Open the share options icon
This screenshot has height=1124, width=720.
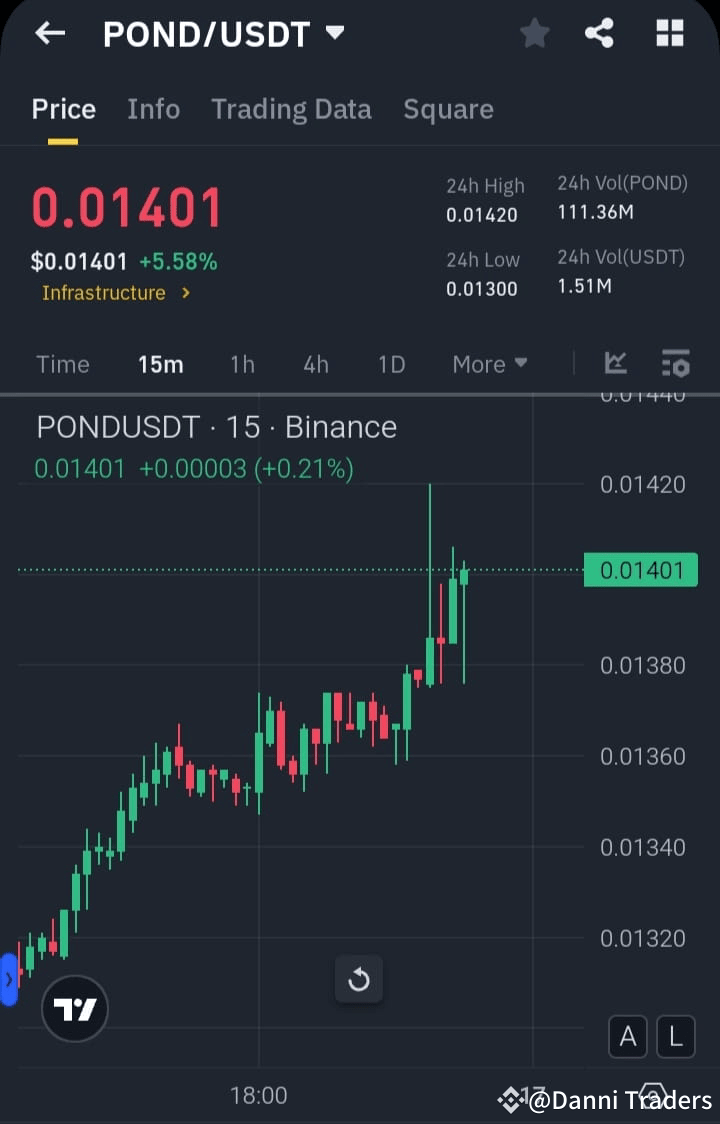(600, 33)
